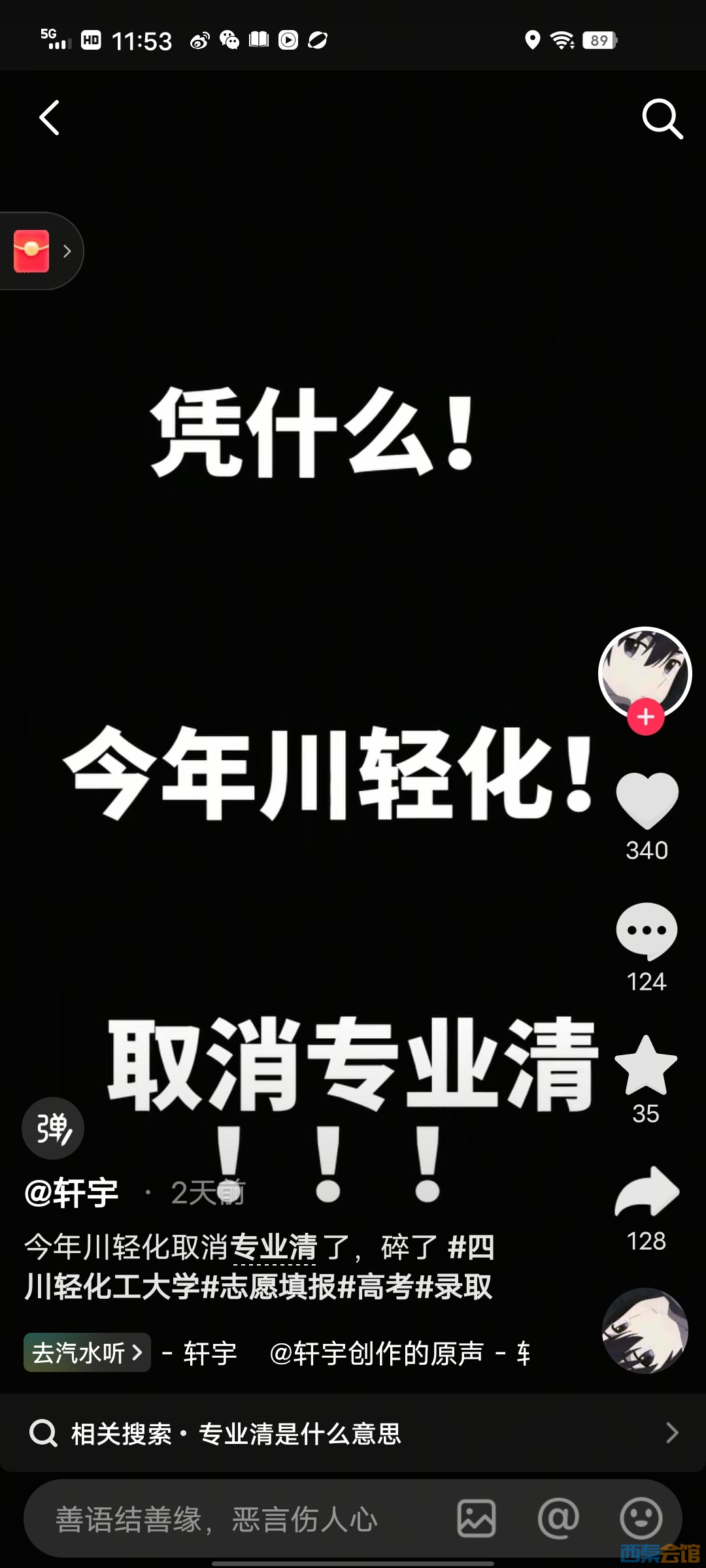Follow 轩宇 with the red plus button
706x1568 pixels.
point(646,717)
